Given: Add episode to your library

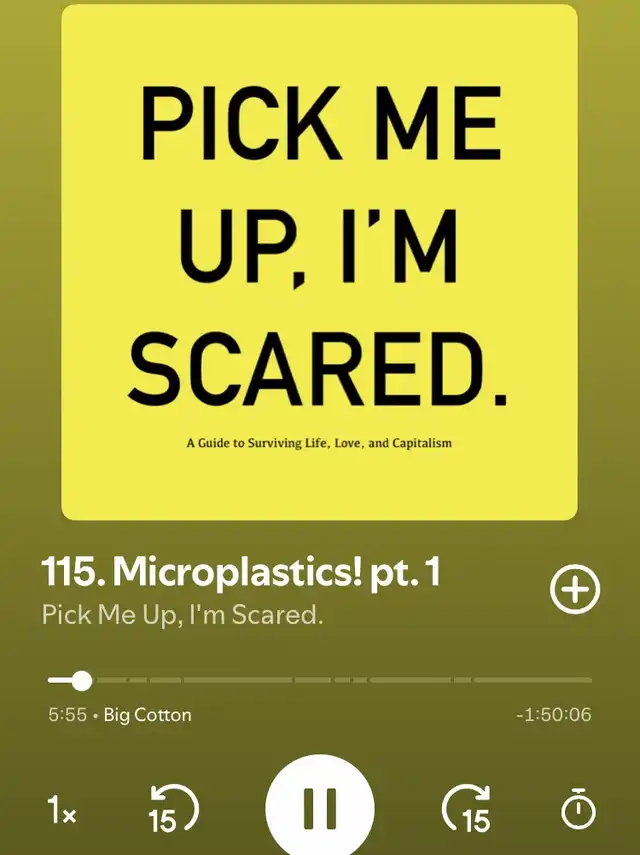Looking at the screenshot, I should 575,590.
